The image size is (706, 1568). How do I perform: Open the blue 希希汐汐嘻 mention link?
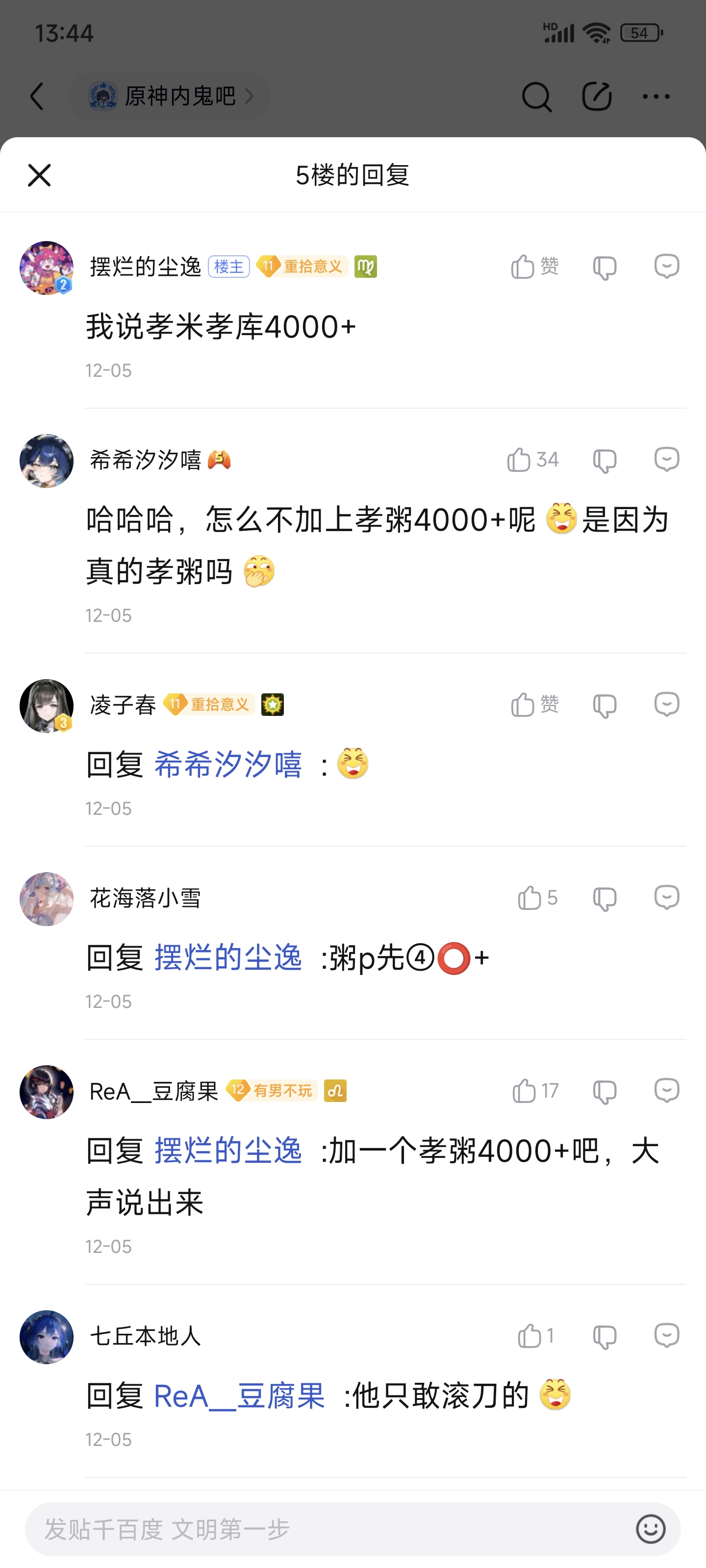point(228,764)
